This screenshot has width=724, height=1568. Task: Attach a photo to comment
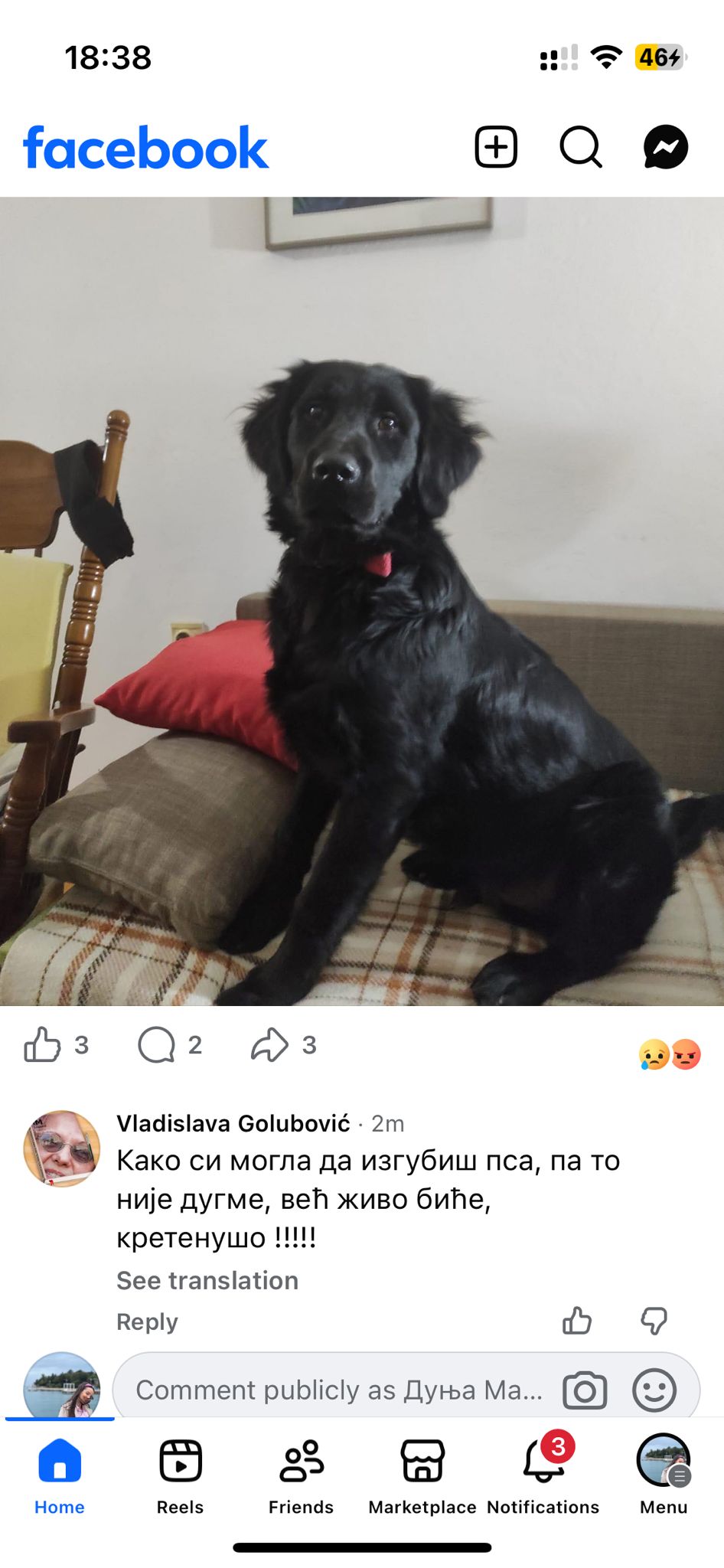585,1390
